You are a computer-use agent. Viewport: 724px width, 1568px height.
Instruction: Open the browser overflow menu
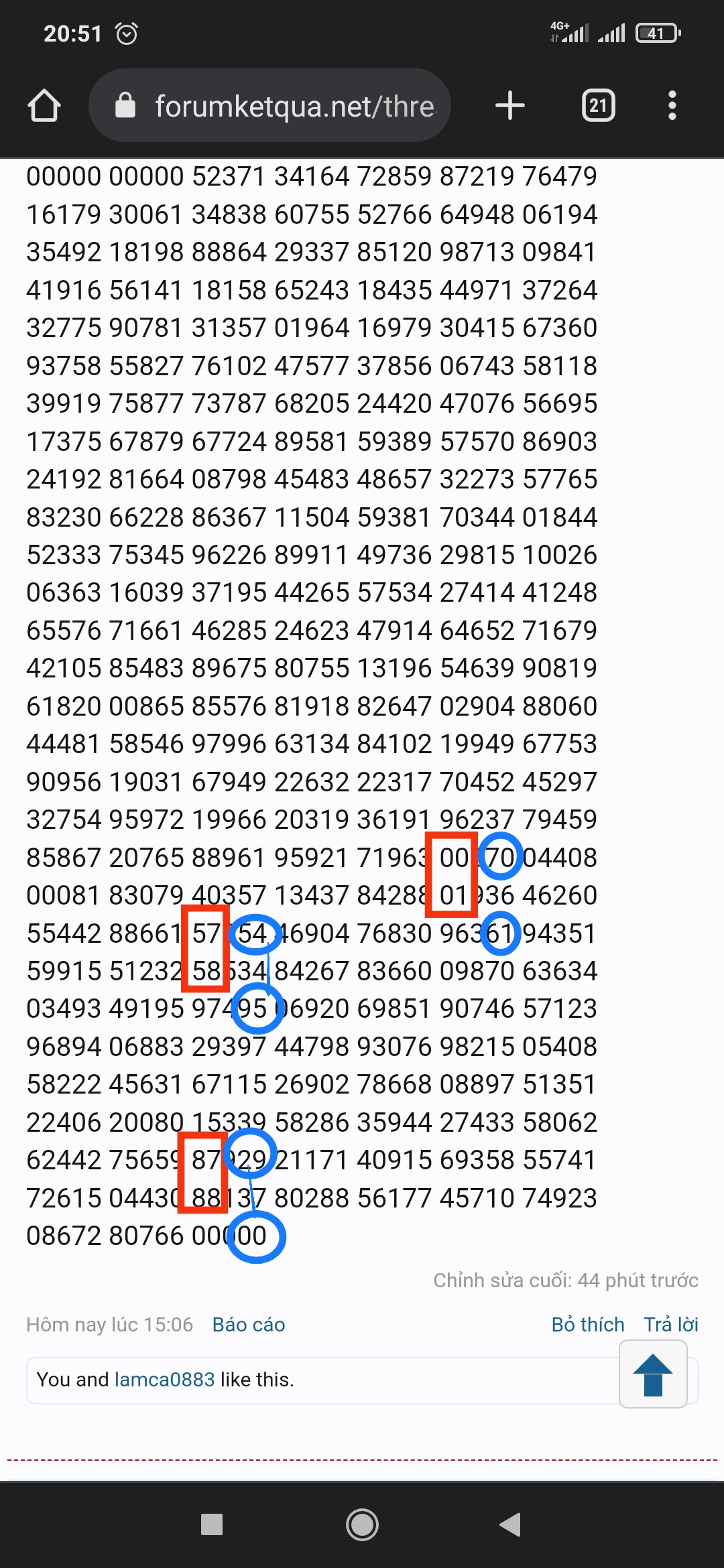(672, 106)
